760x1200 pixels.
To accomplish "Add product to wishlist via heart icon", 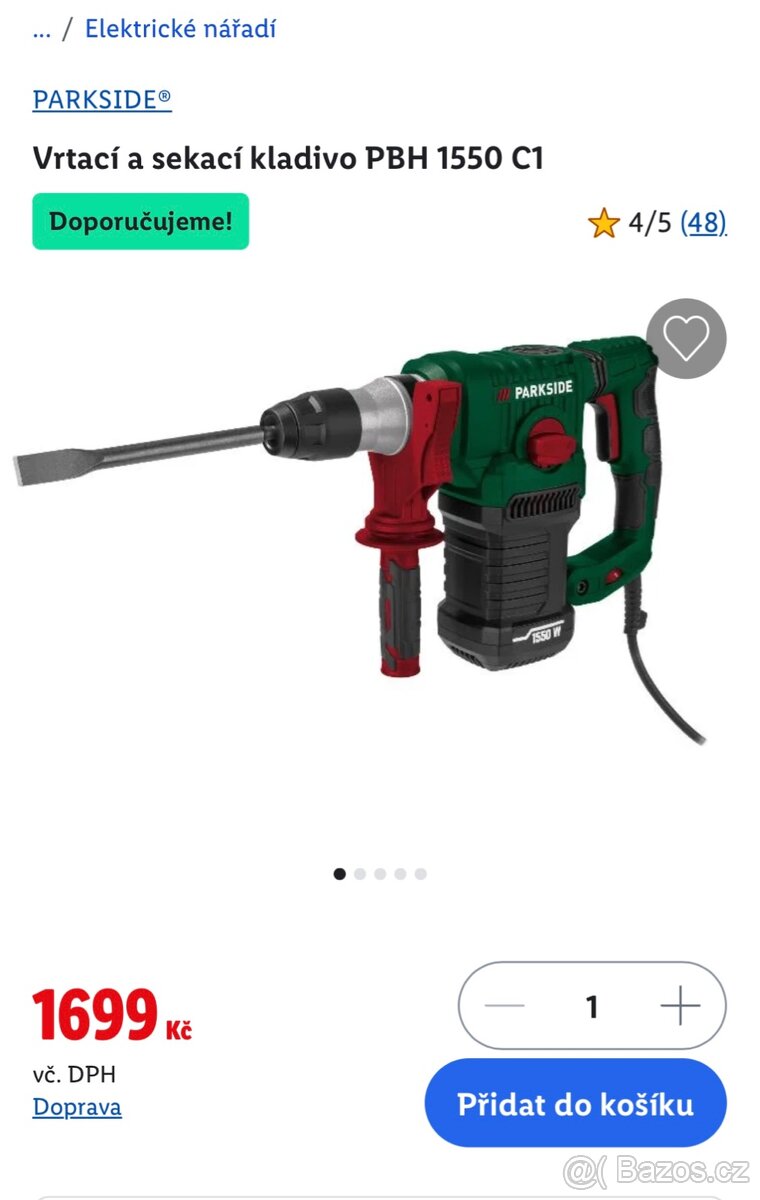I will (x=686, y=338).
